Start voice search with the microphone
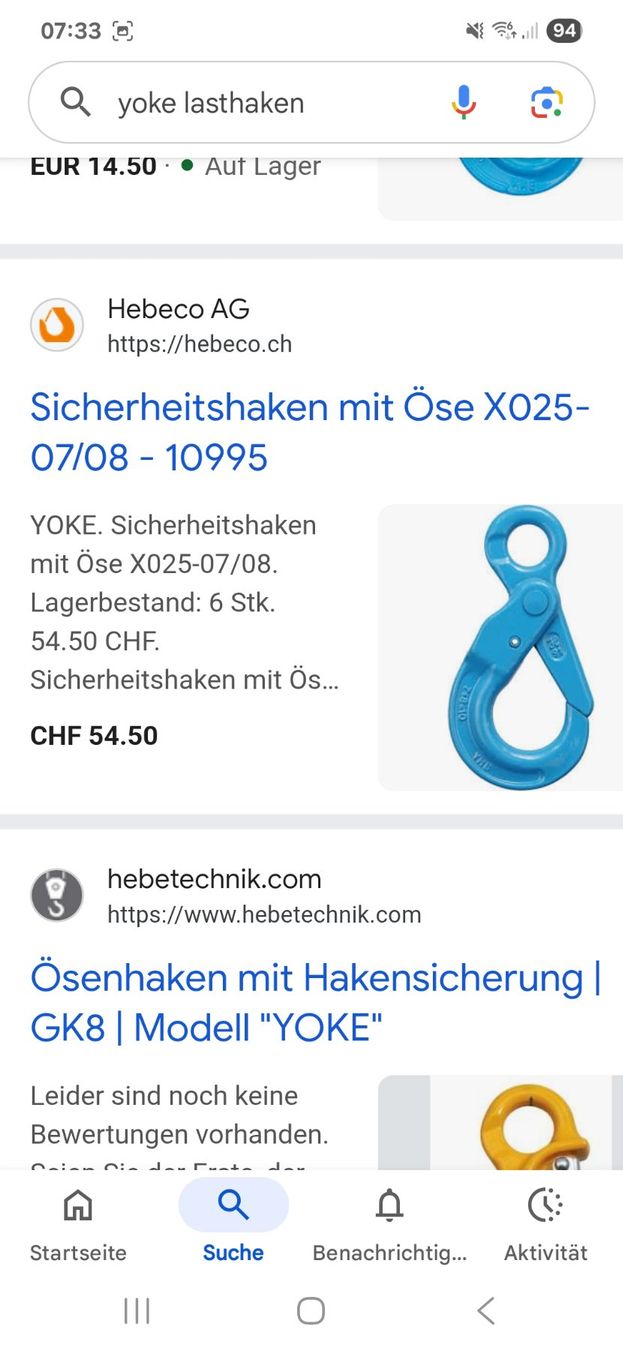Screen dimensions: 623x1350 (463, 103)
